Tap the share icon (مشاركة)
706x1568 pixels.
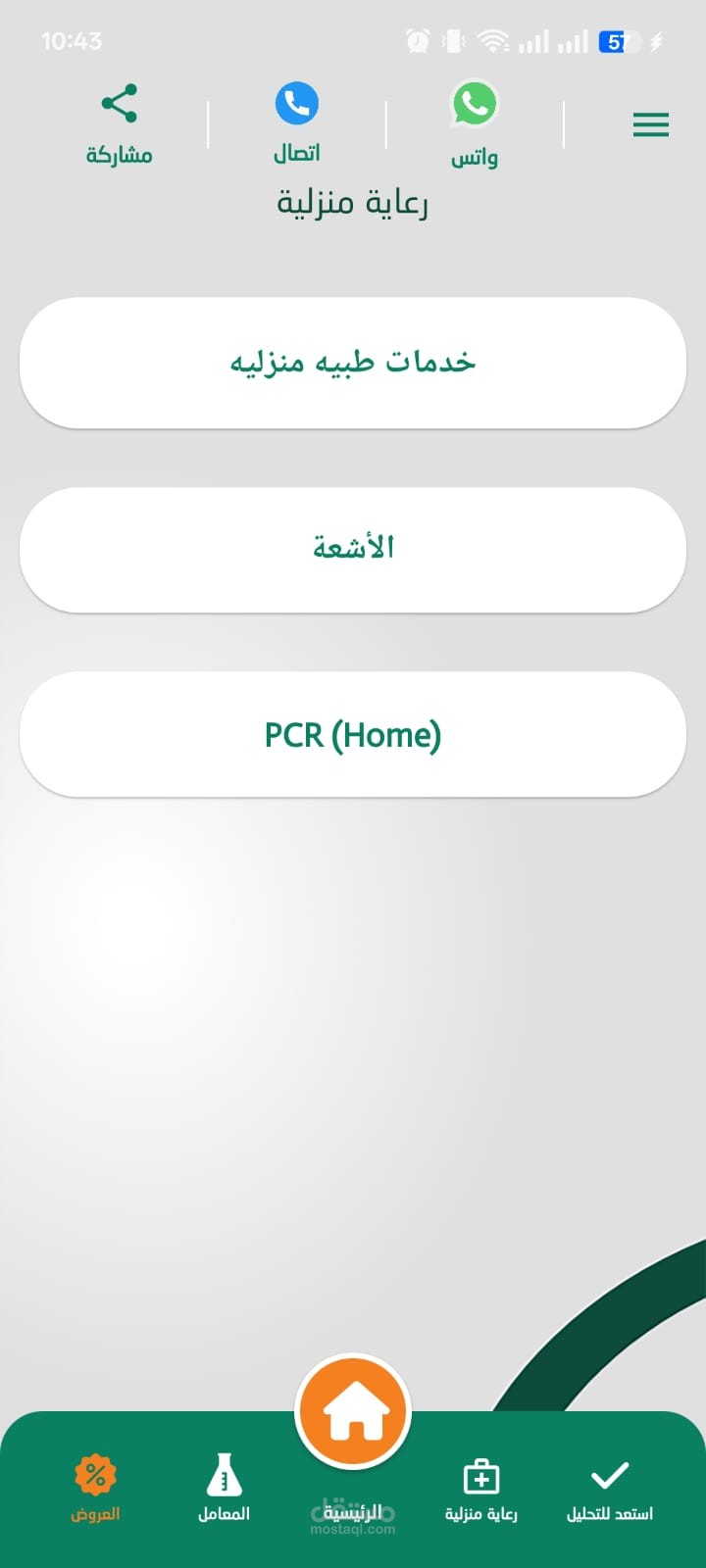(119, 104)
